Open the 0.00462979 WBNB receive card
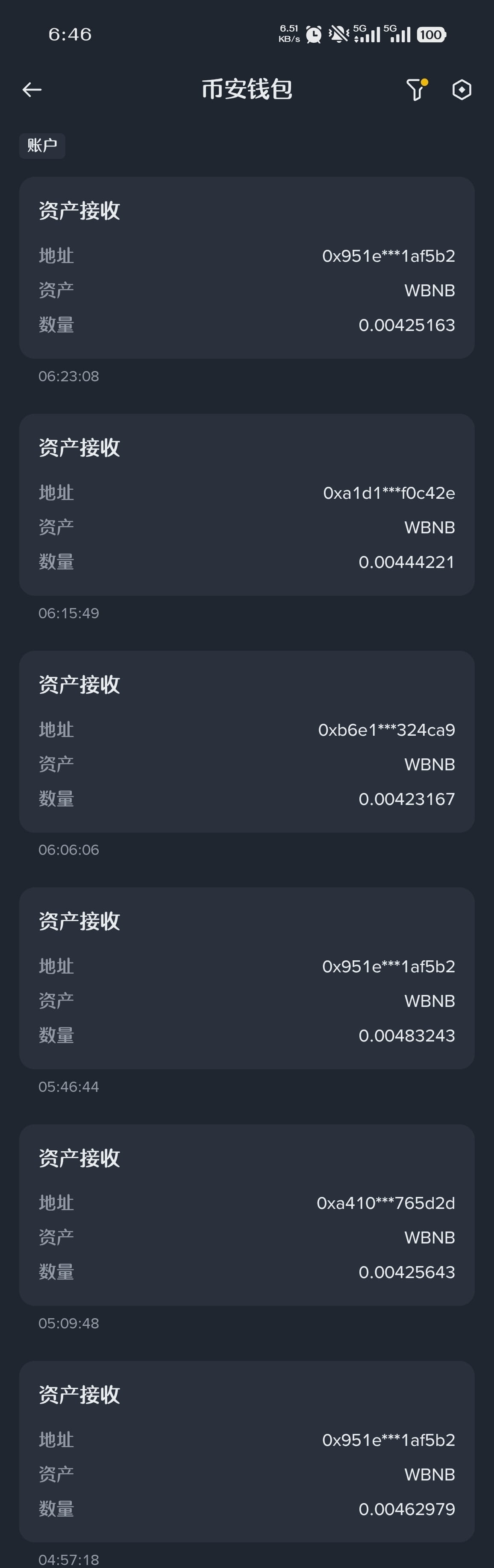The image size is (494, 1568). 247,1452
